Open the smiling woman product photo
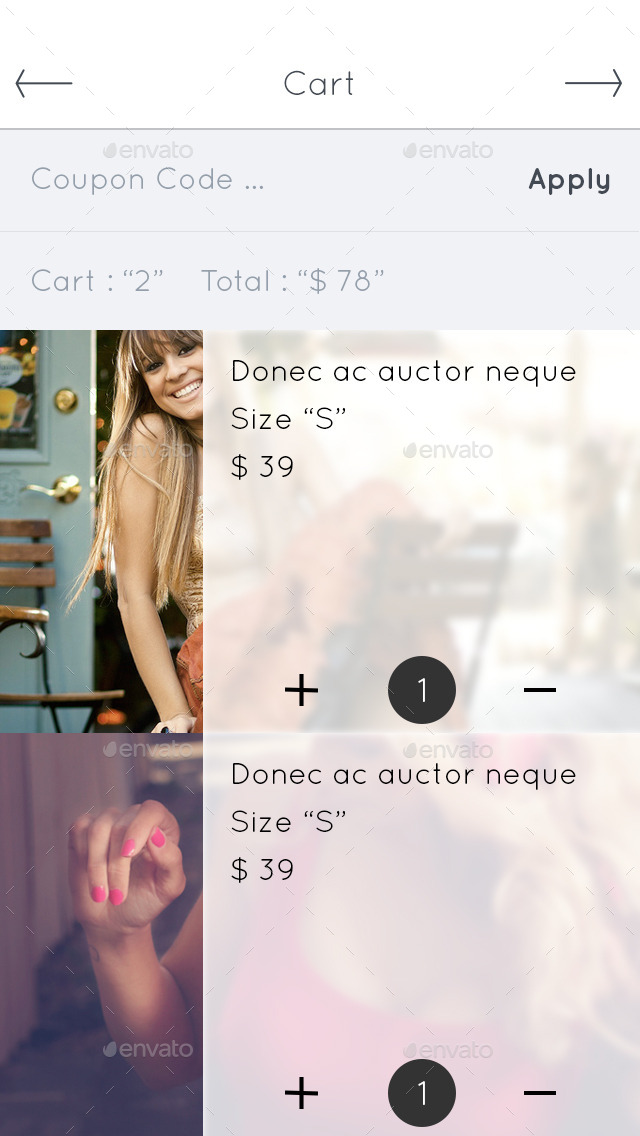Screen dimensions: 640x1136 [x=101, y=531]
